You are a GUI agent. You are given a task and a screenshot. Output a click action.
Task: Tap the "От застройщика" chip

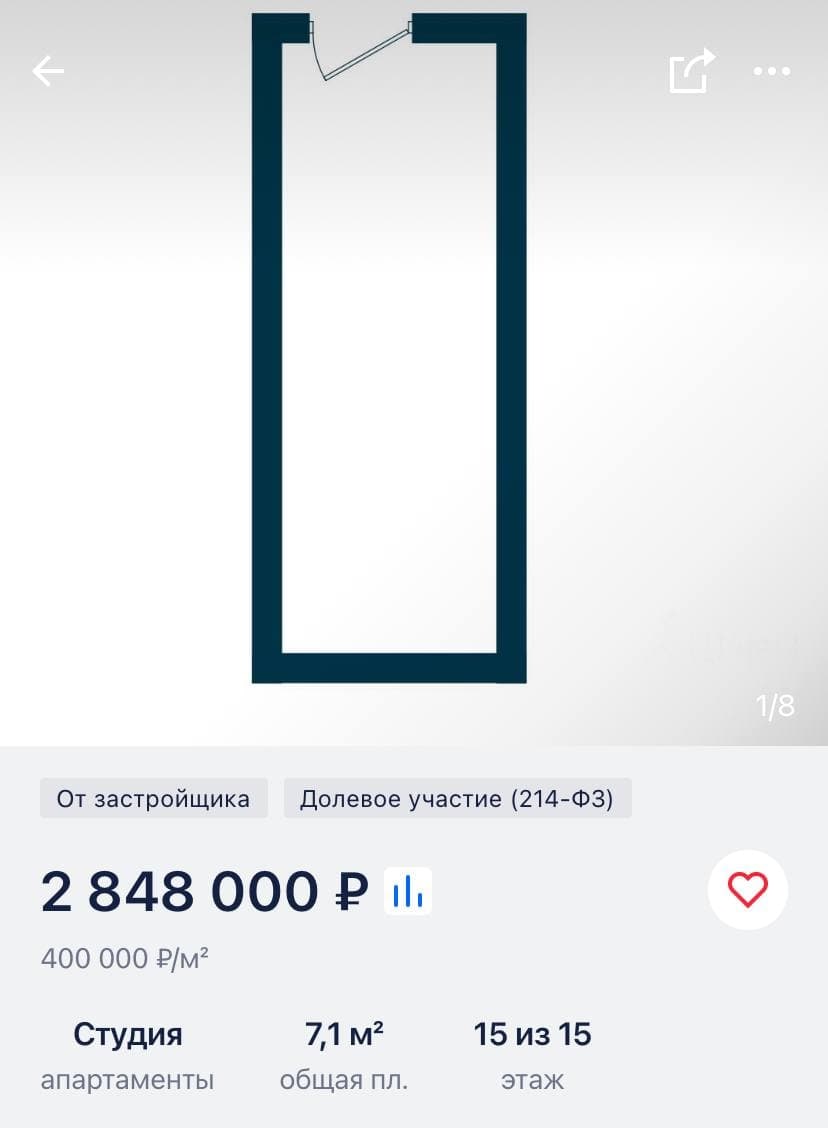(154, 799)
